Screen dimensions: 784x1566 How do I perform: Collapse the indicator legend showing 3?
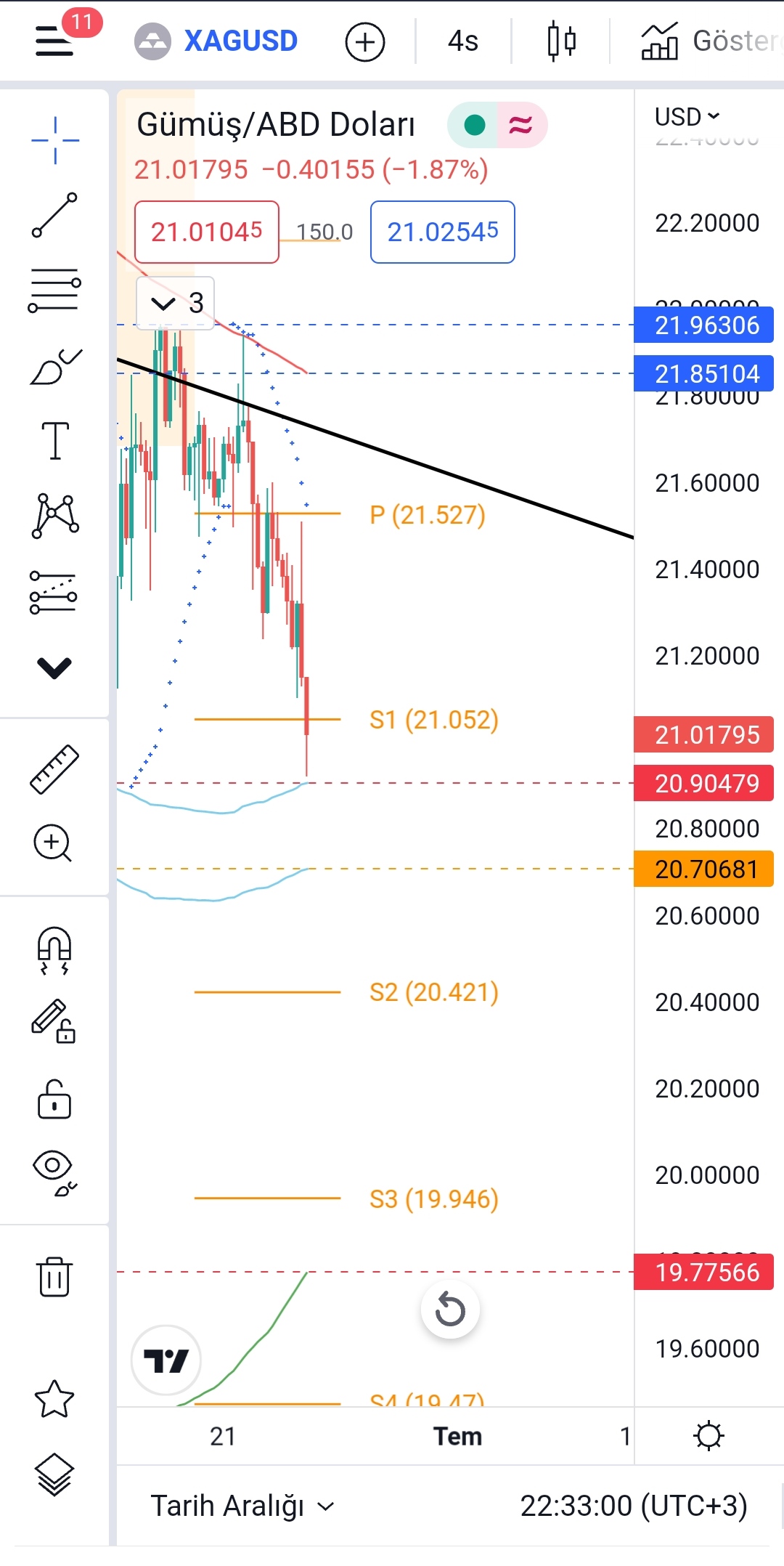pos(175,303)
